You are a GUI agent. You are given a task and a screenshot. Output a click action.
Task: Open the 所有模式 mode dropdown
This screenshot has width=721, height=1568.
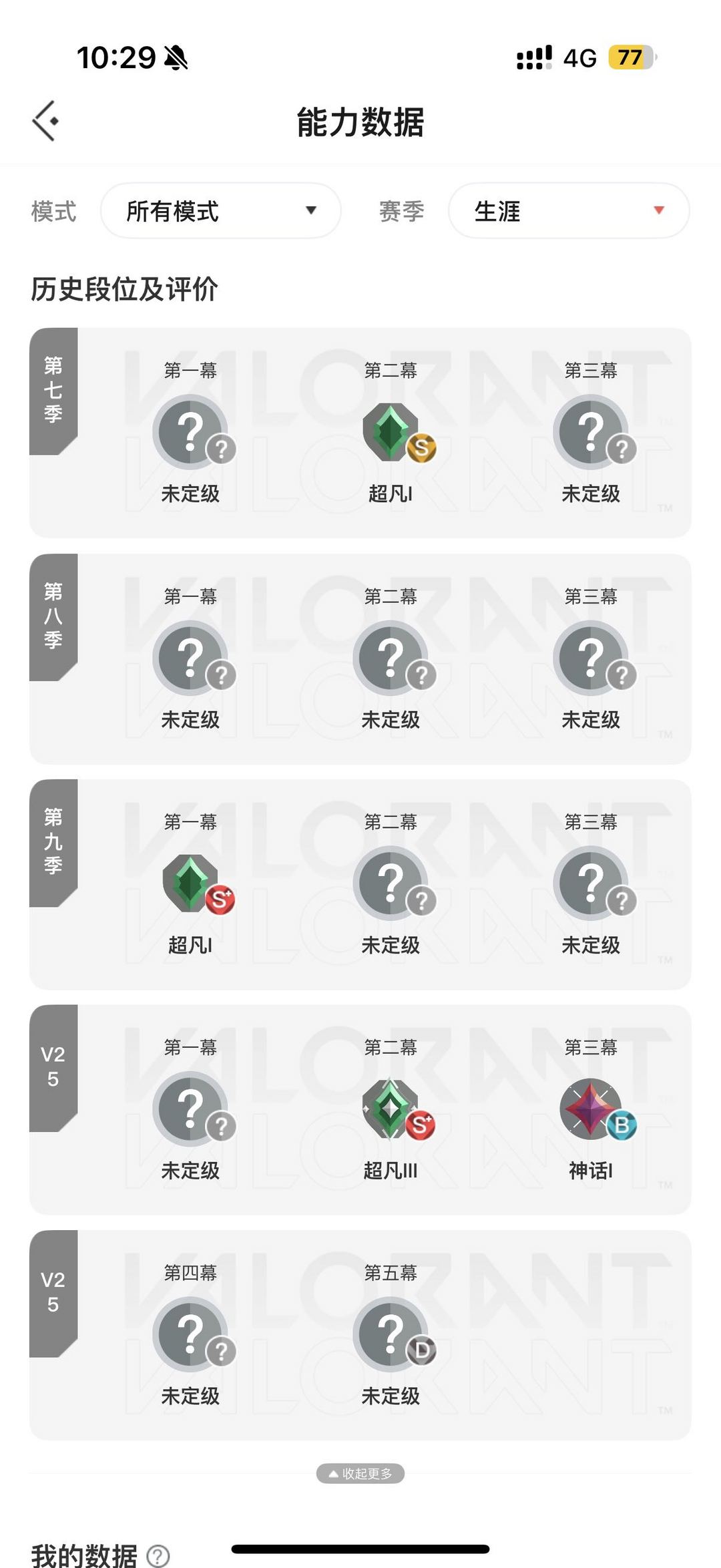point(220,211)
